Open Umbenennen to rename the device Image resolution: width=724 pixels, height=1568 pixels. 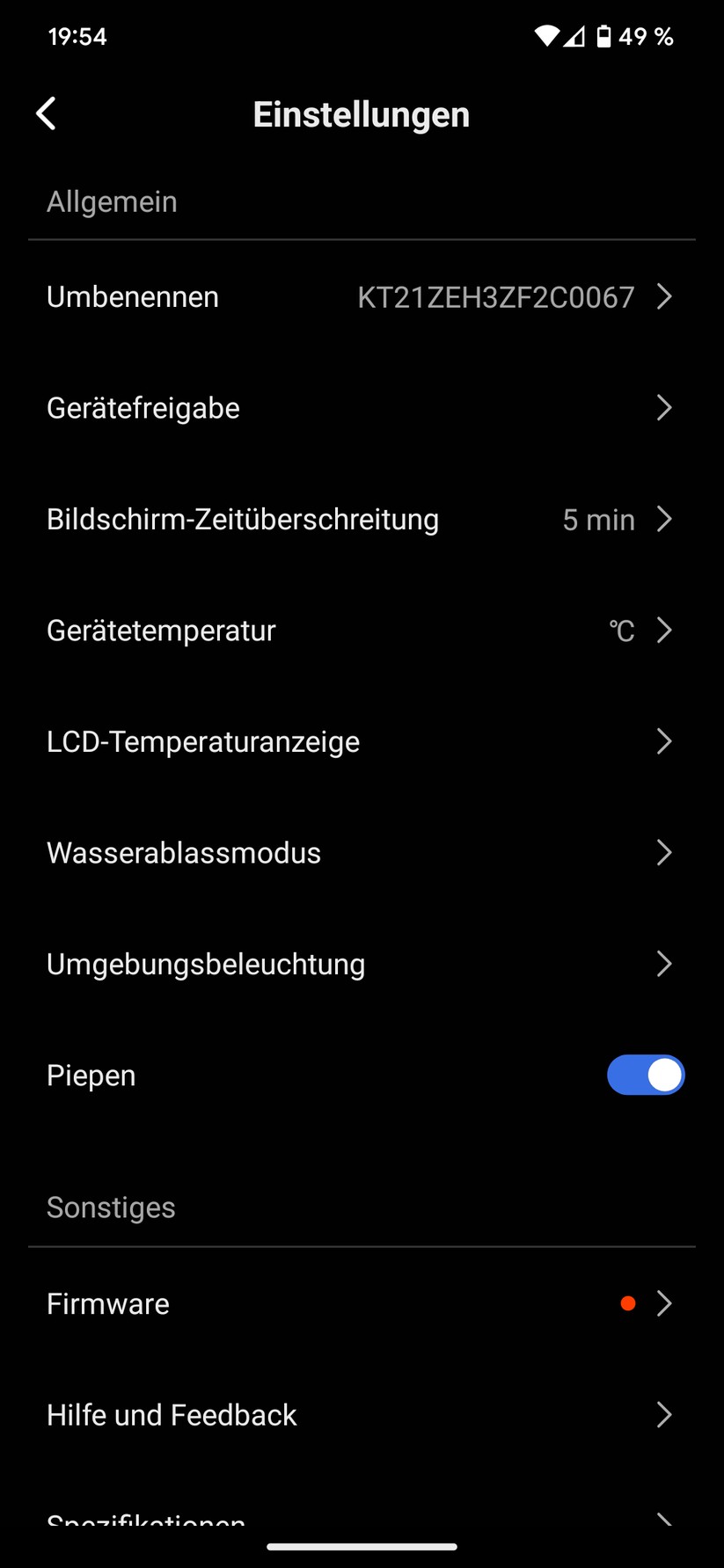click(361, 297)
